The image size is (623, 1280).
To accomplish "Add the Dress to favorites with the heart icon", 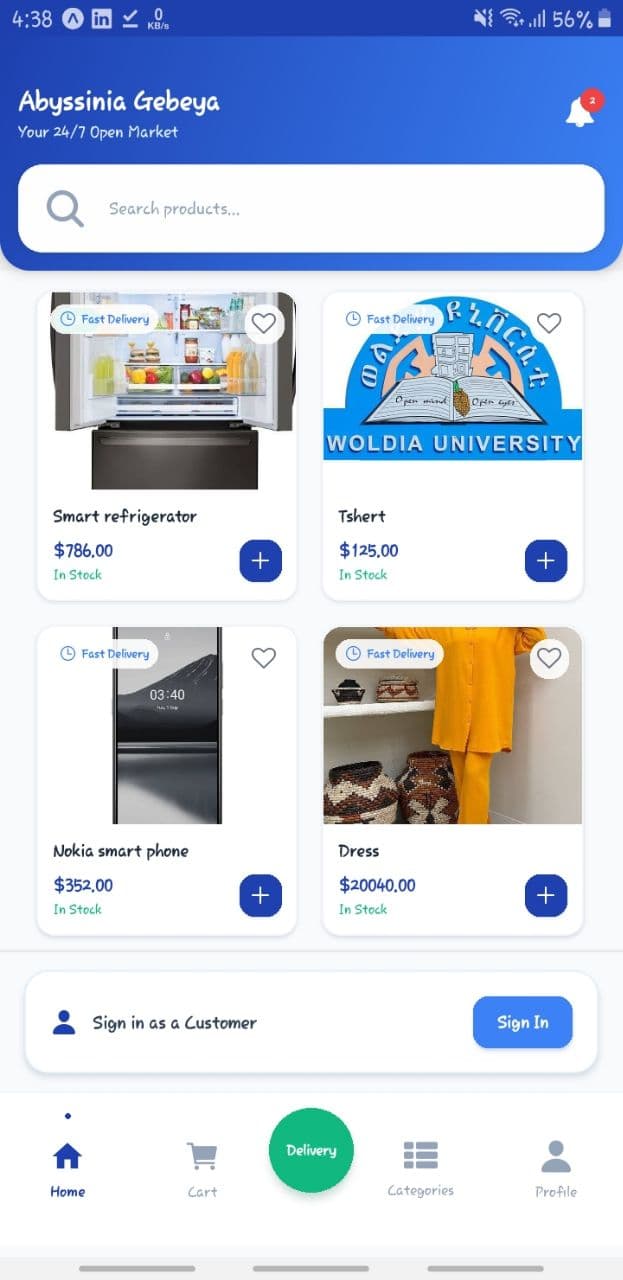I will [549, 657].
